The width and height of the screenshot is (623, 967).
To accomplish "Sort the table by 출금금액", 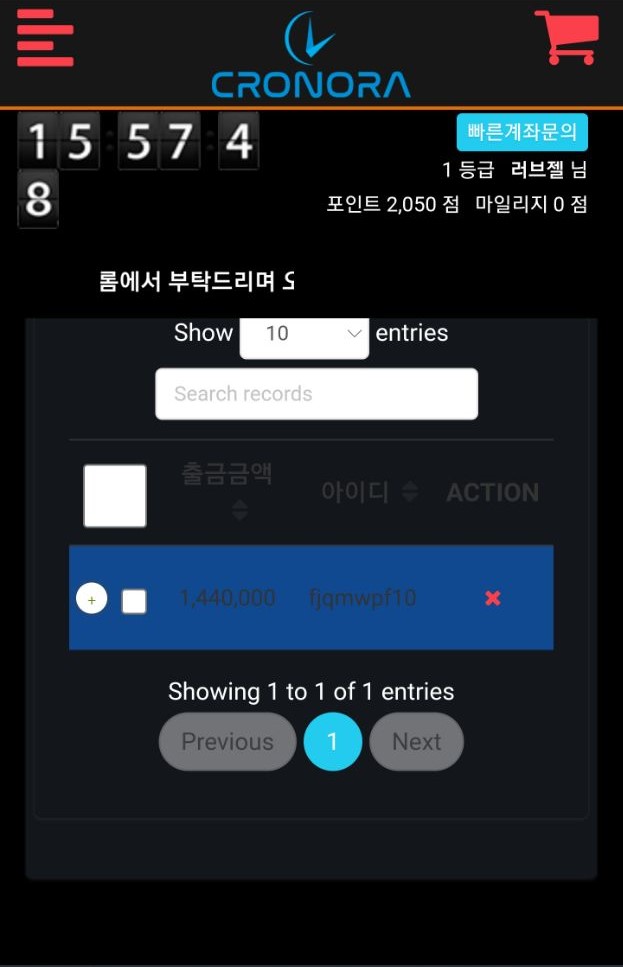I will tap(227, 490).
